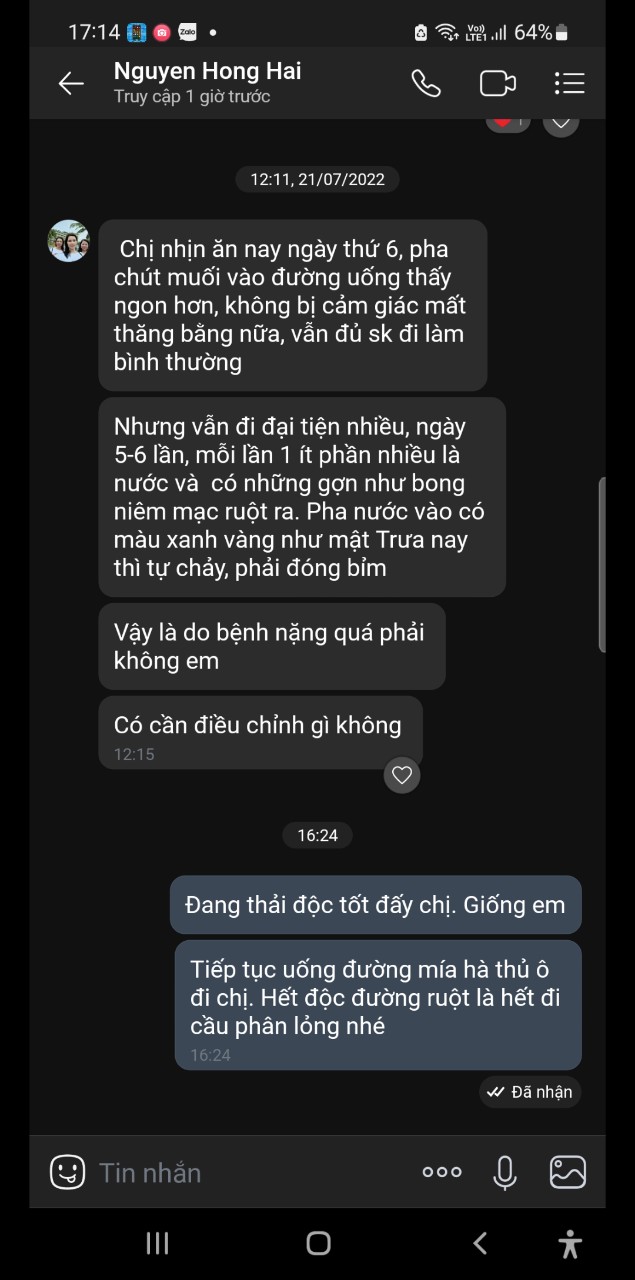Go back from Nguyen Hong Hai chat
The width and height of the screenshot is (635, 1280).
pos(71,84)
